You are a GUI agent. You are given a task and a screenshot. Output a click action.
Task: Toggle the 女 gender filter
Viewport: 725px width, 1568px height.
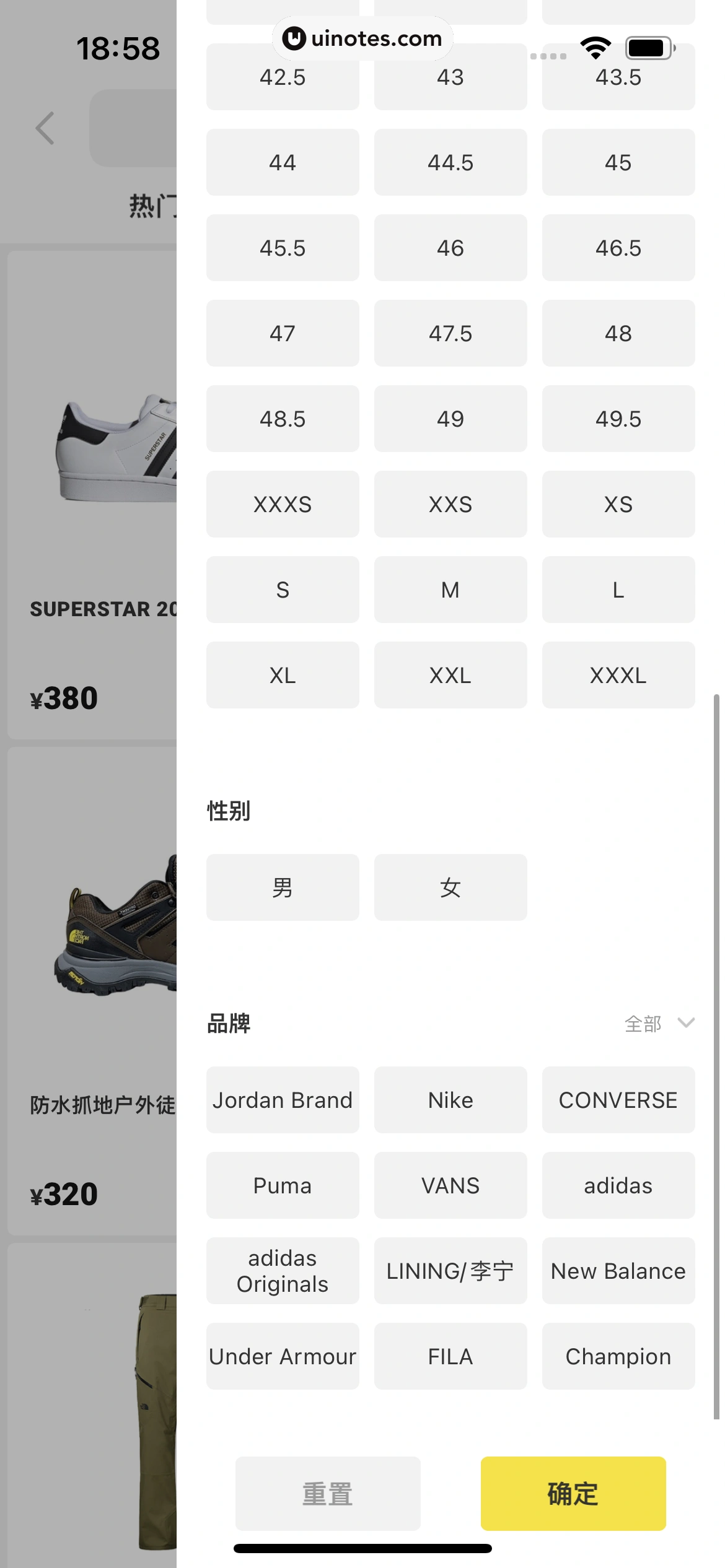pos(450,887)
